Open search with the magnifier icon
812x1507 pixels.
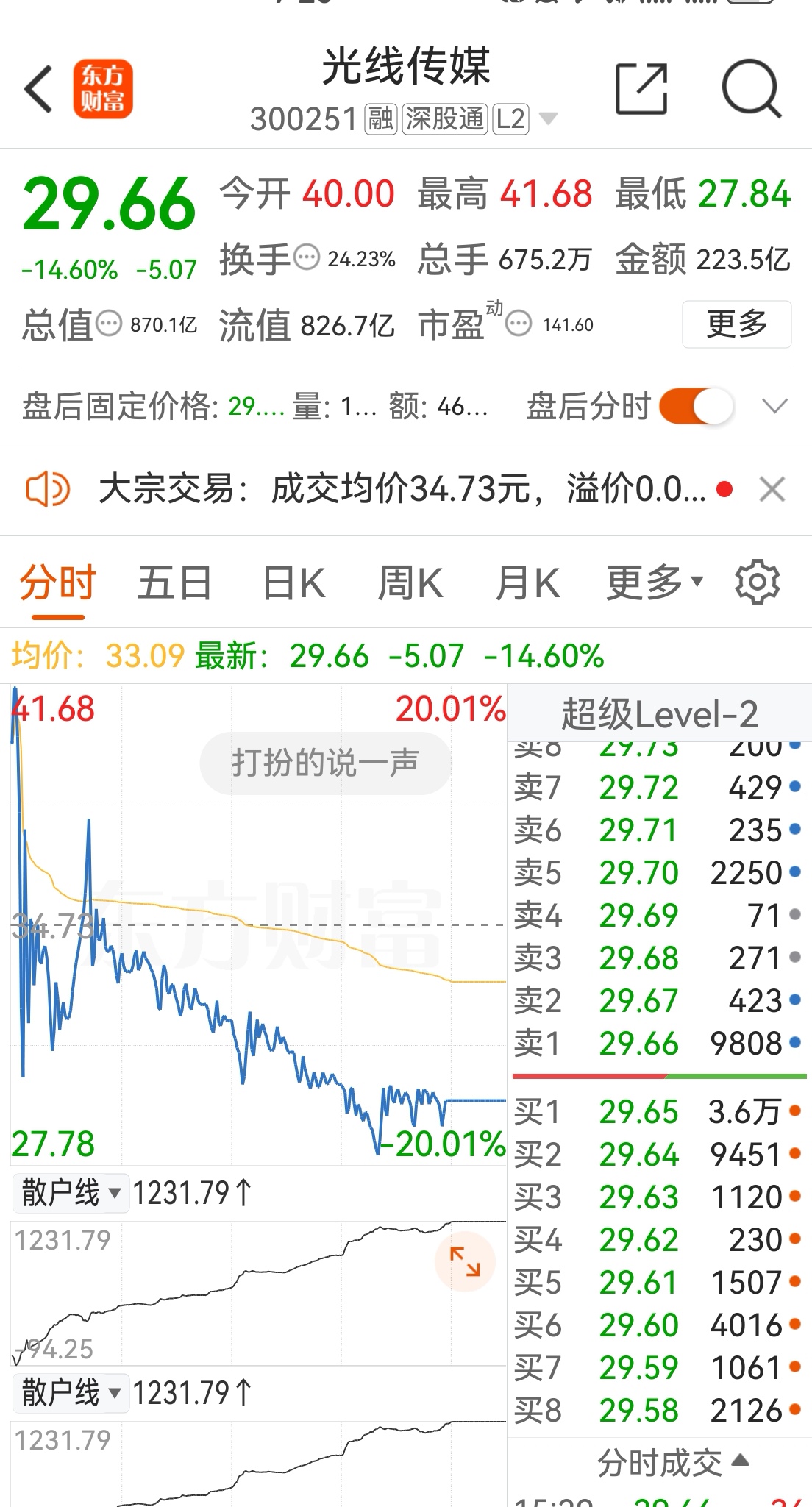[x=749, y=87]
